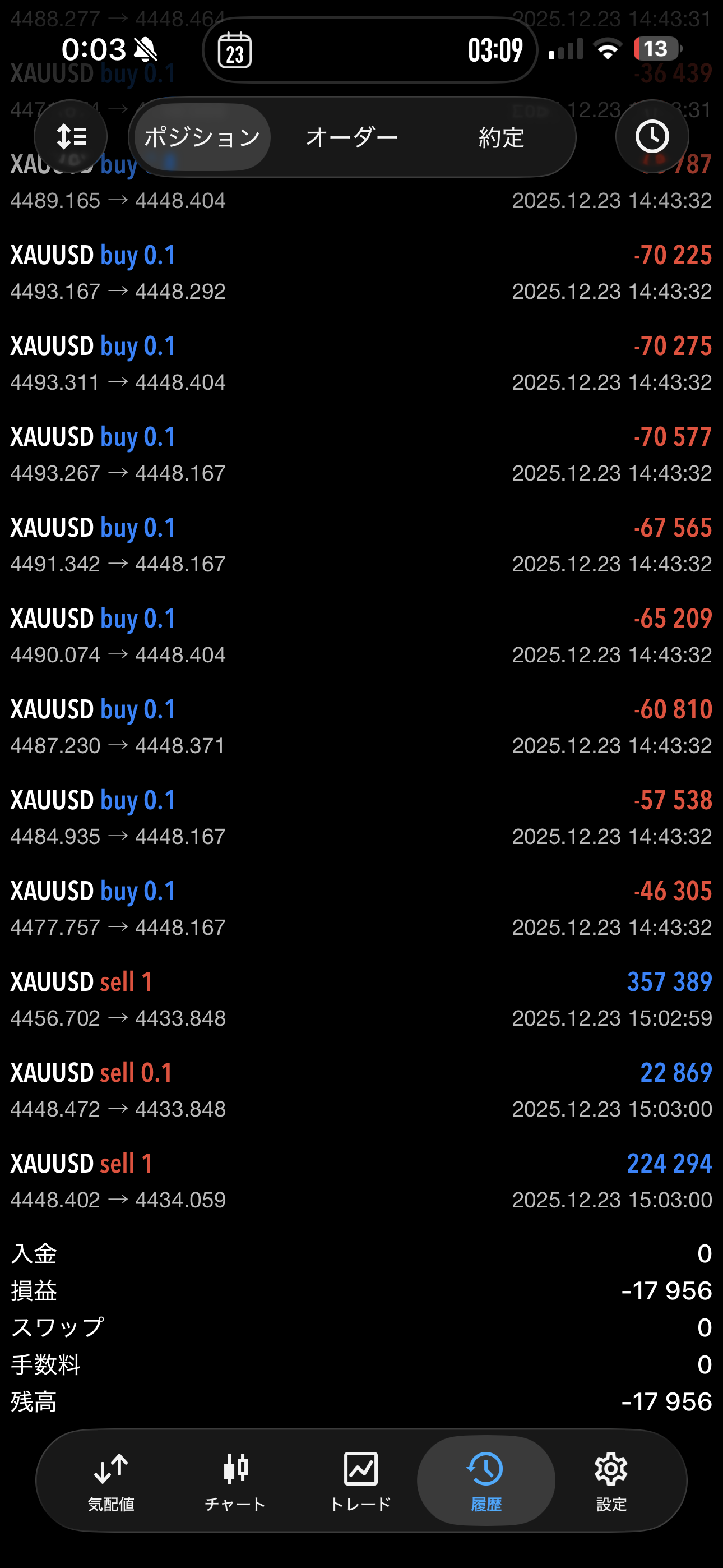Open the 設定 settings tab
The height and width of the screenshot is (1568, 723).
coord(610,1481)
